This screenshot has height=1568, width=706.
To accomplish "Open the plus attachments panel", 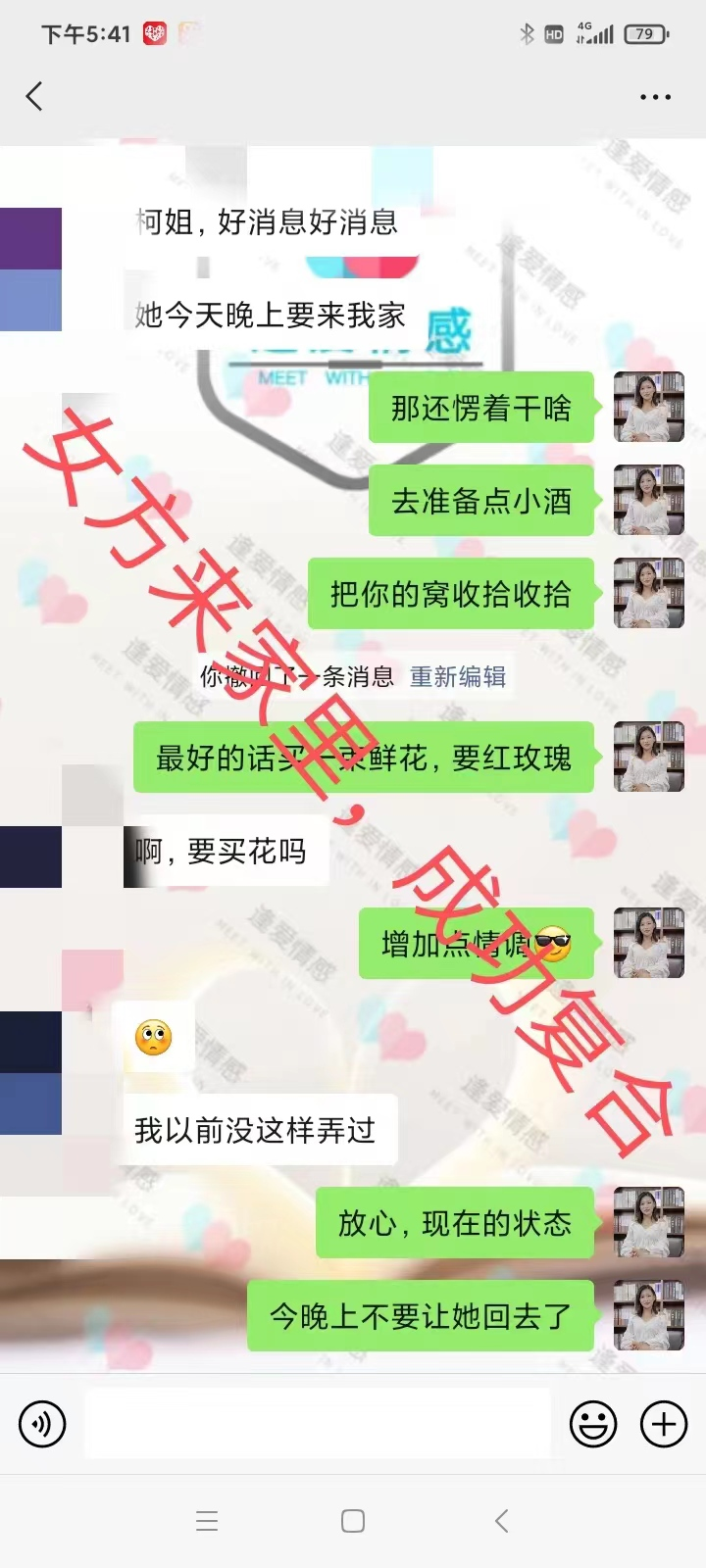I will 664,1424.
